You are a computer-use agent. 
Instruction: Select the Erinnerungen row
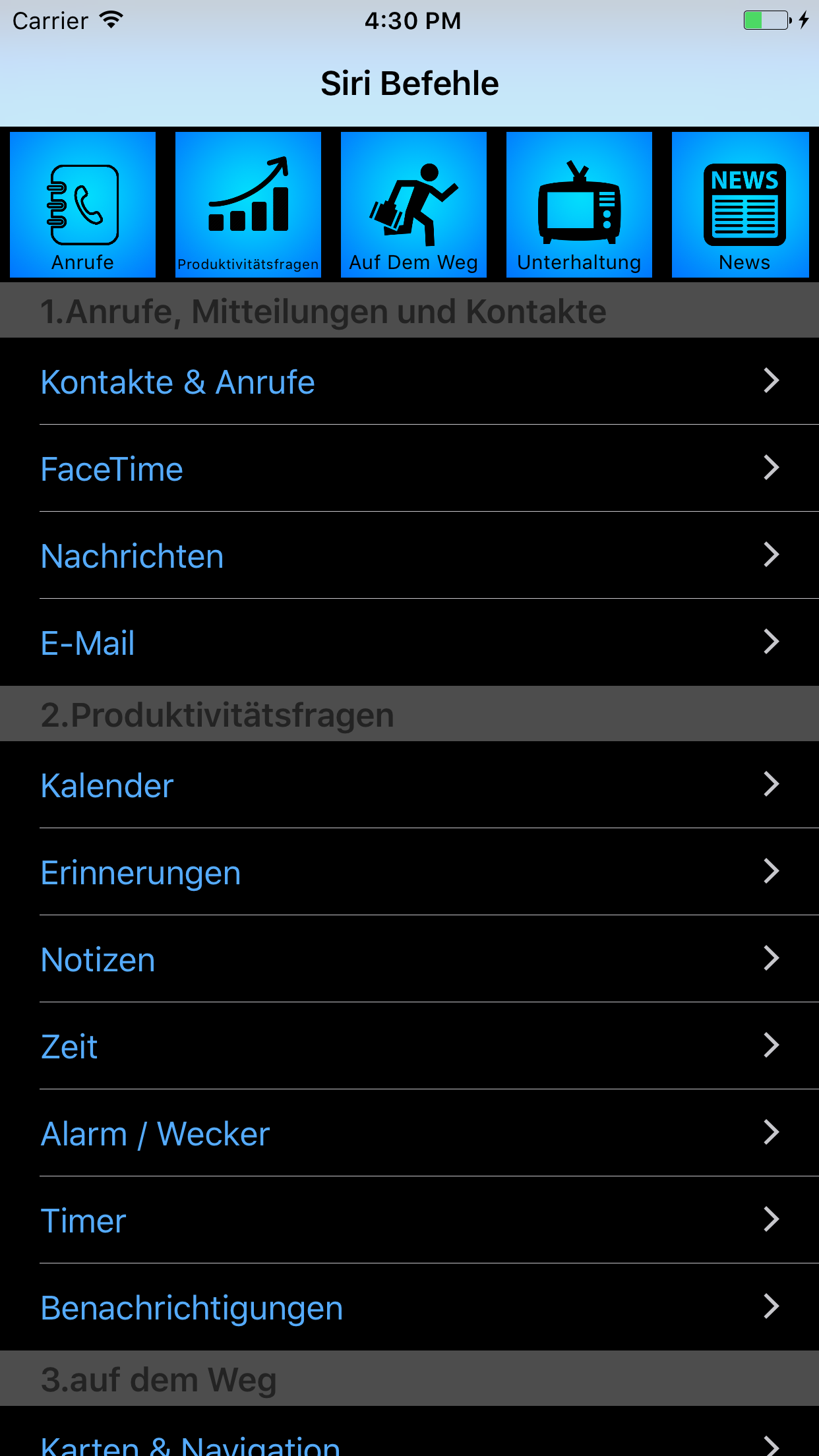[x=409, y=872]
